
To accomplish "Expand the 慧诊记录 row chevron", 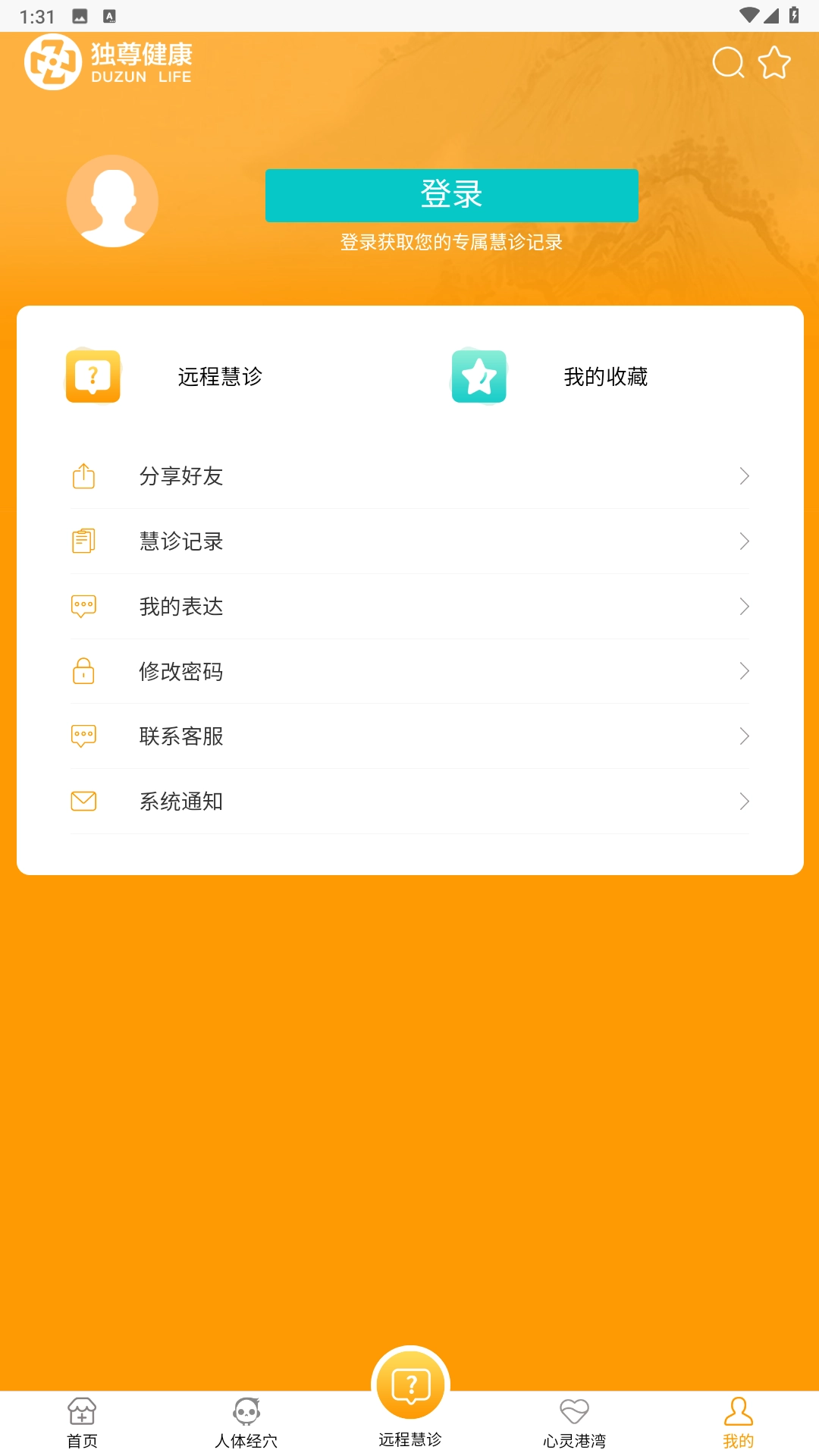I will coord(744,541).
